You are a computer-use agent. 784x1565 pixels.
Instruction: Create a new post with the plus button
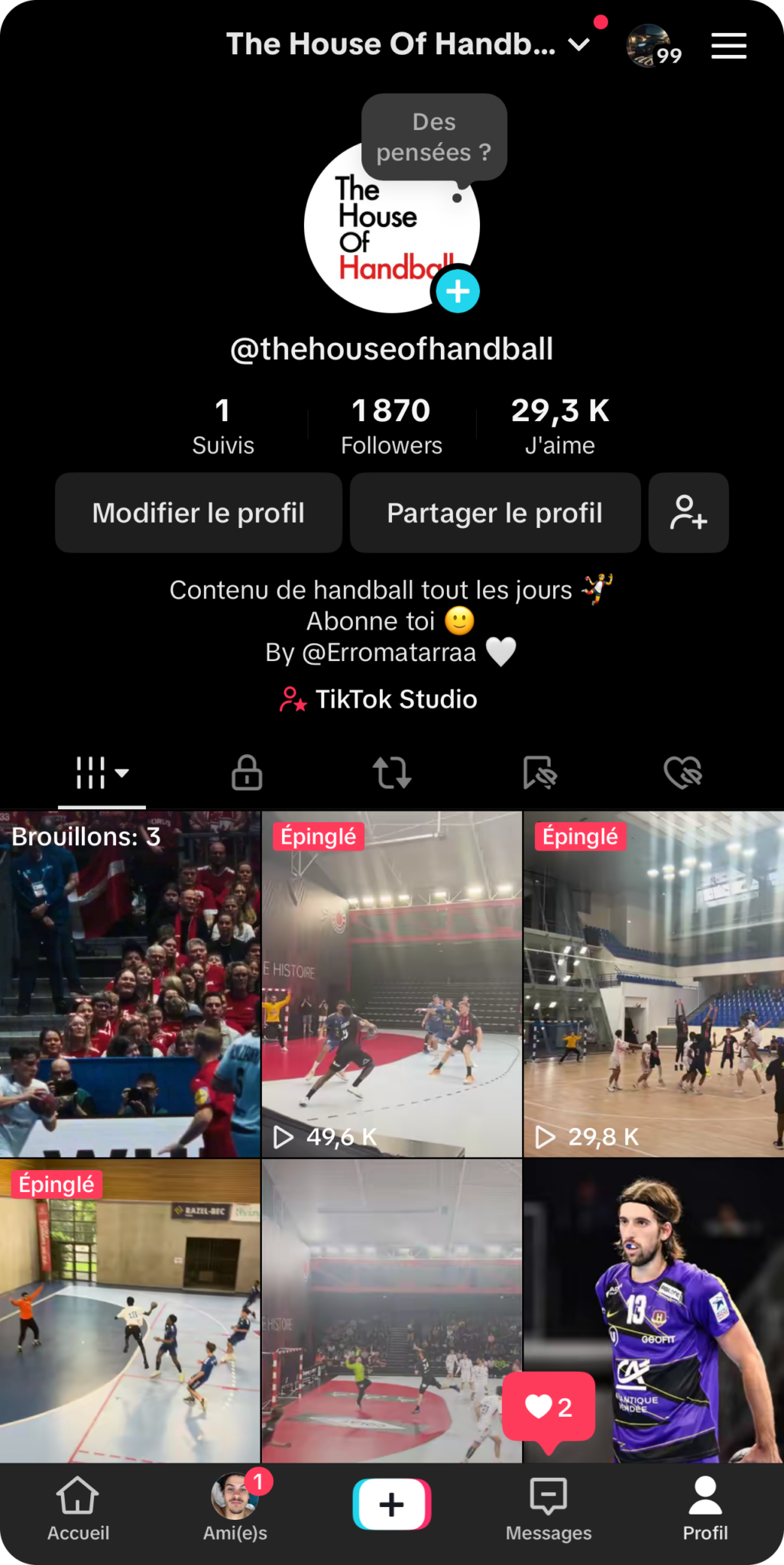[392, 1504]
